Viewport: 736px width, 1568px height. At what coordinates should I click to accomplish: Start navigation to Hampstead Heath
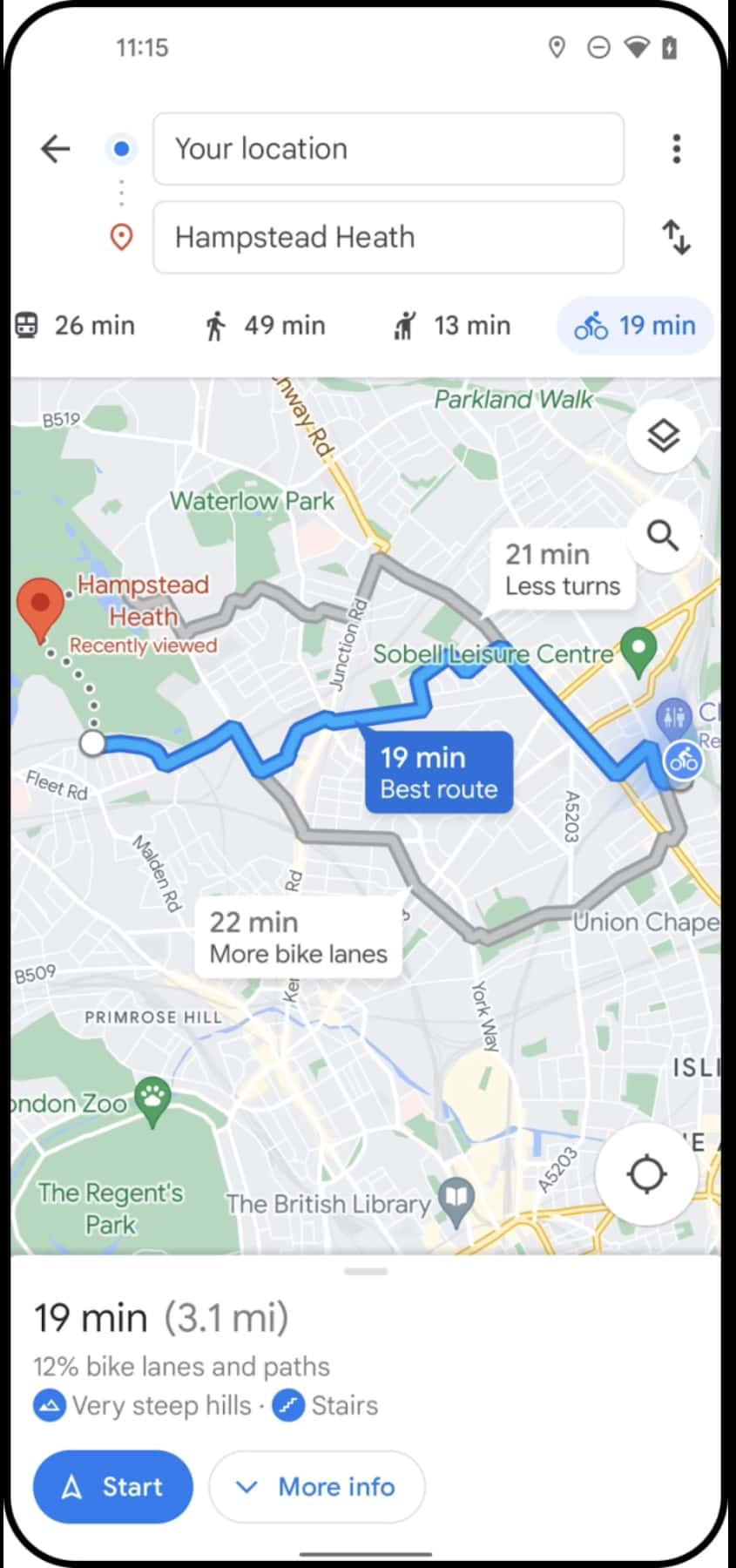pos(112,1487)
